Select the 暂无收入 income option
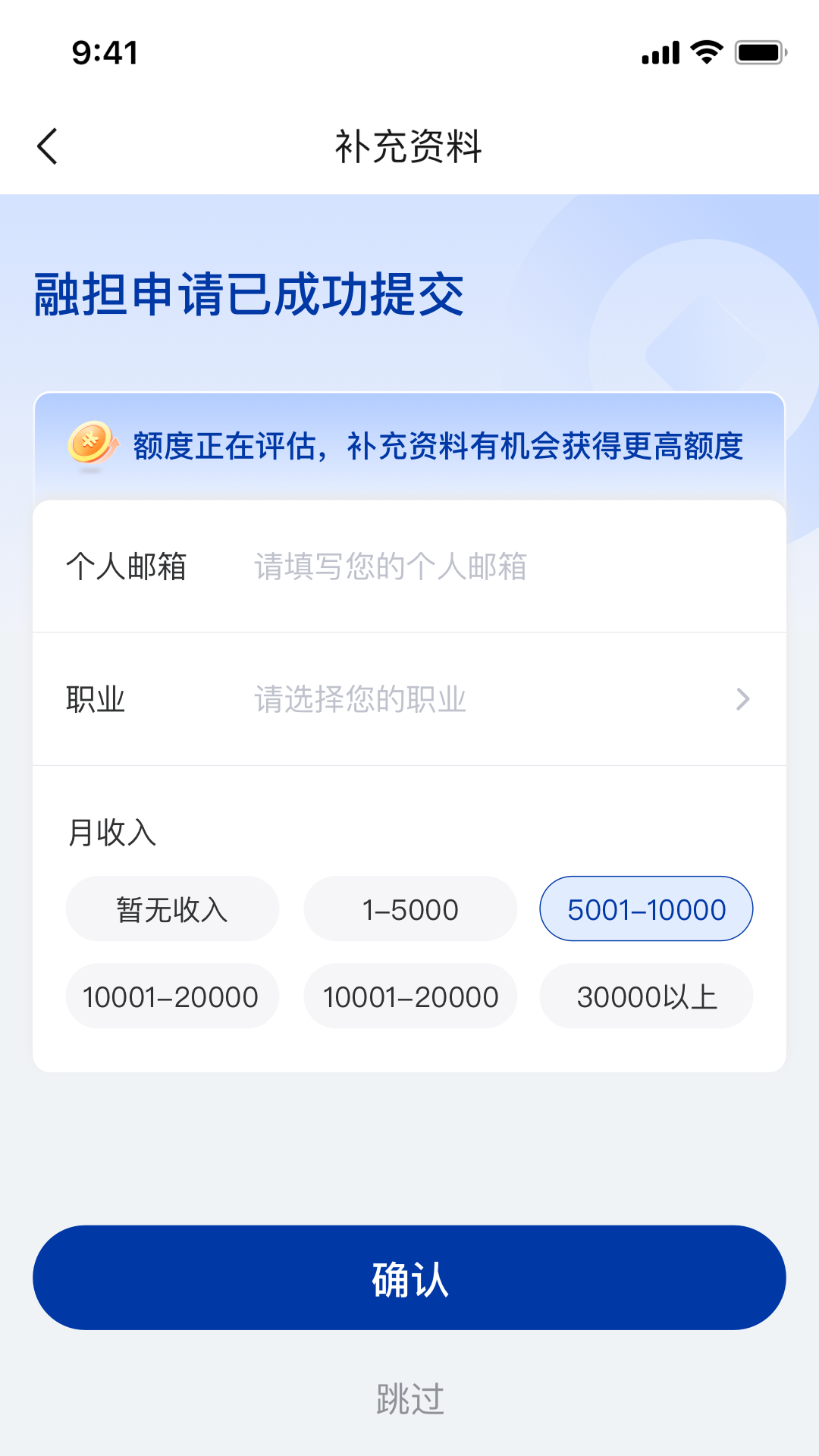This screenshot has width=819, height=1456. point(172,908)
